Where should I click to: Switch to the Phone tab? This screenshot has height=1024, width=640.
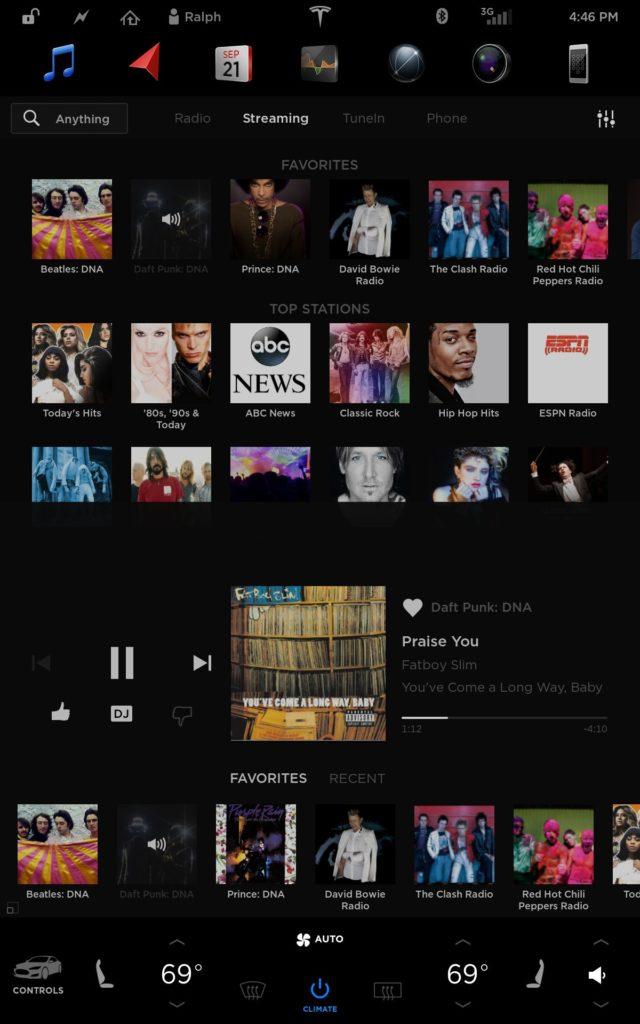click(446, 118)
